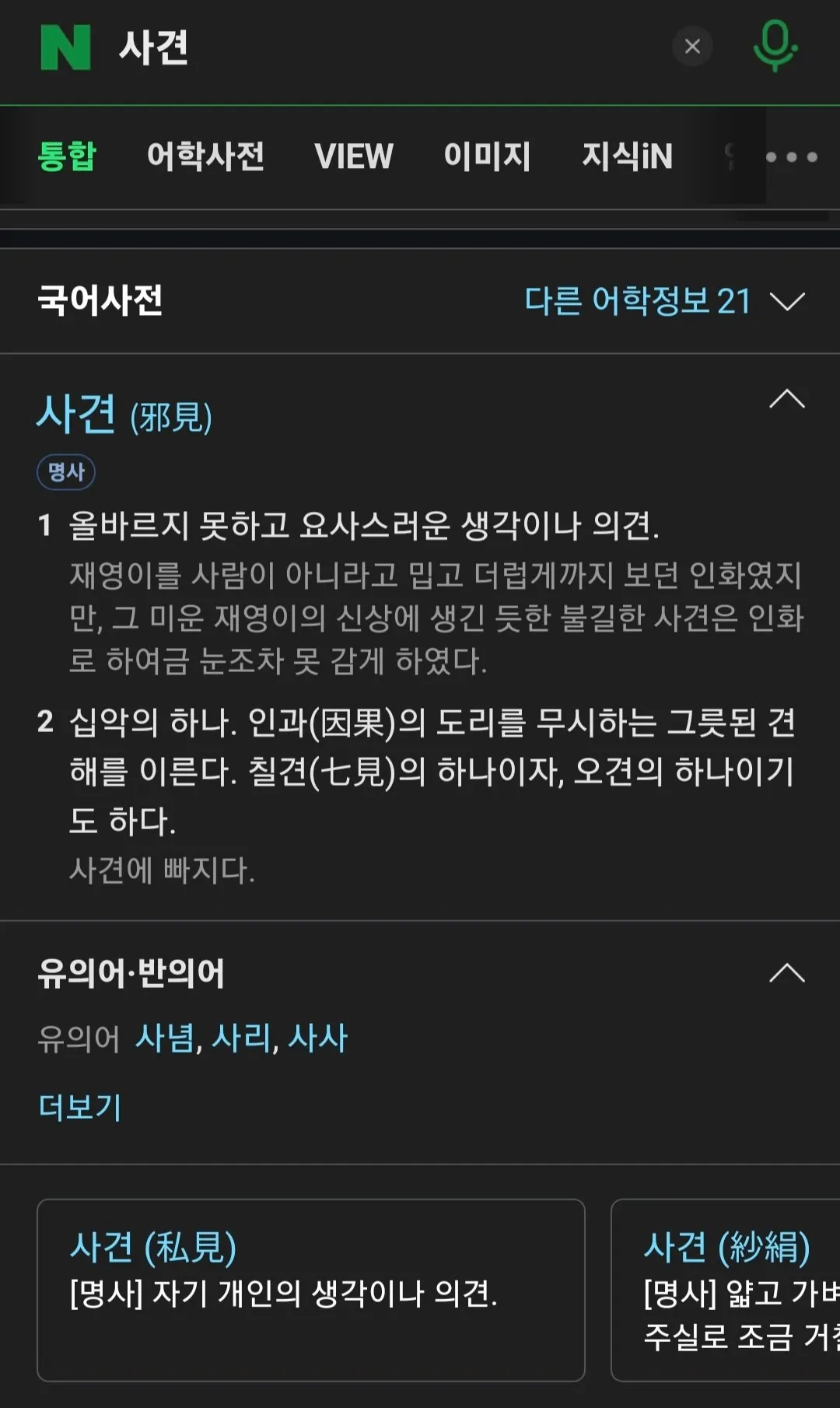Switch to the 이미지 tab
840x1408 pixels.
pyautogui.click(x=487, y=156)
